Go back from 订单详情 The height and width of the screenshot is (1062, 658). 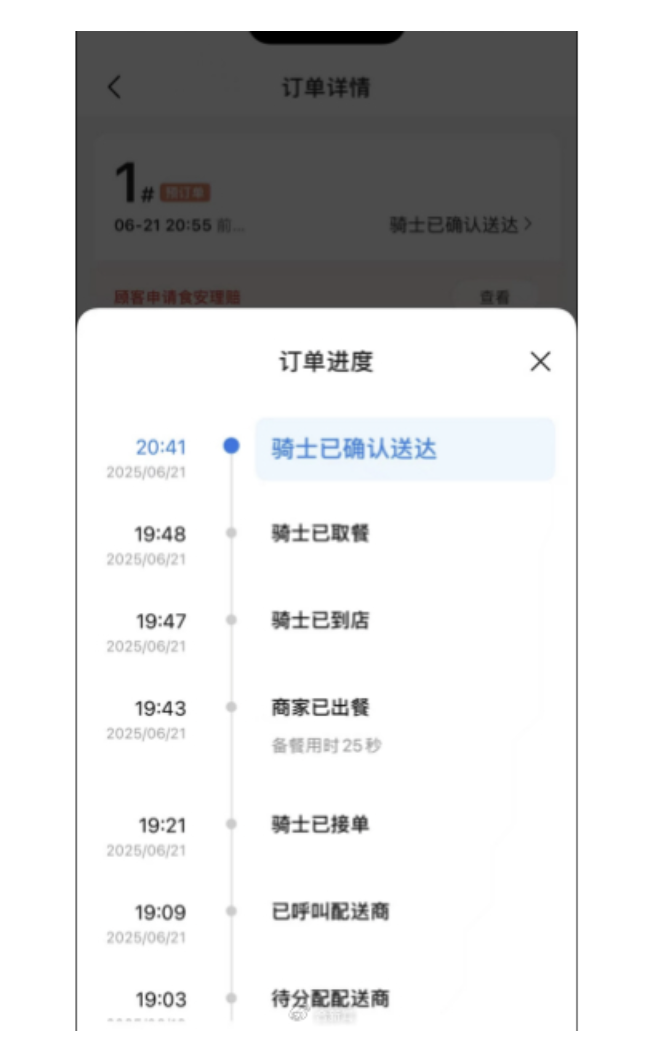(114, 87)
